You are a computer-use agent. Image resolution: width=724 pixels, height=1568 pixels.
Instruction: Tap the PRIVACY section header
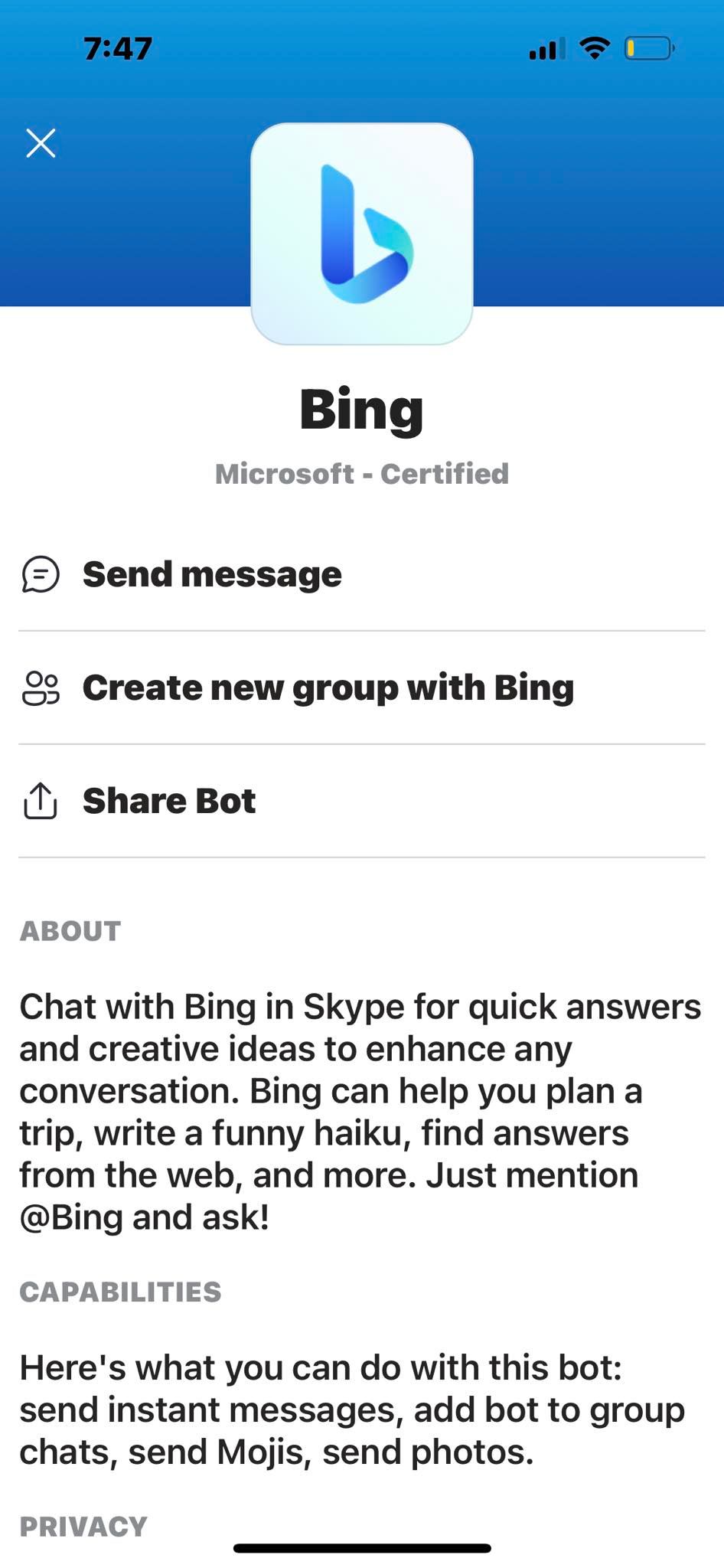click(83, 1526)
